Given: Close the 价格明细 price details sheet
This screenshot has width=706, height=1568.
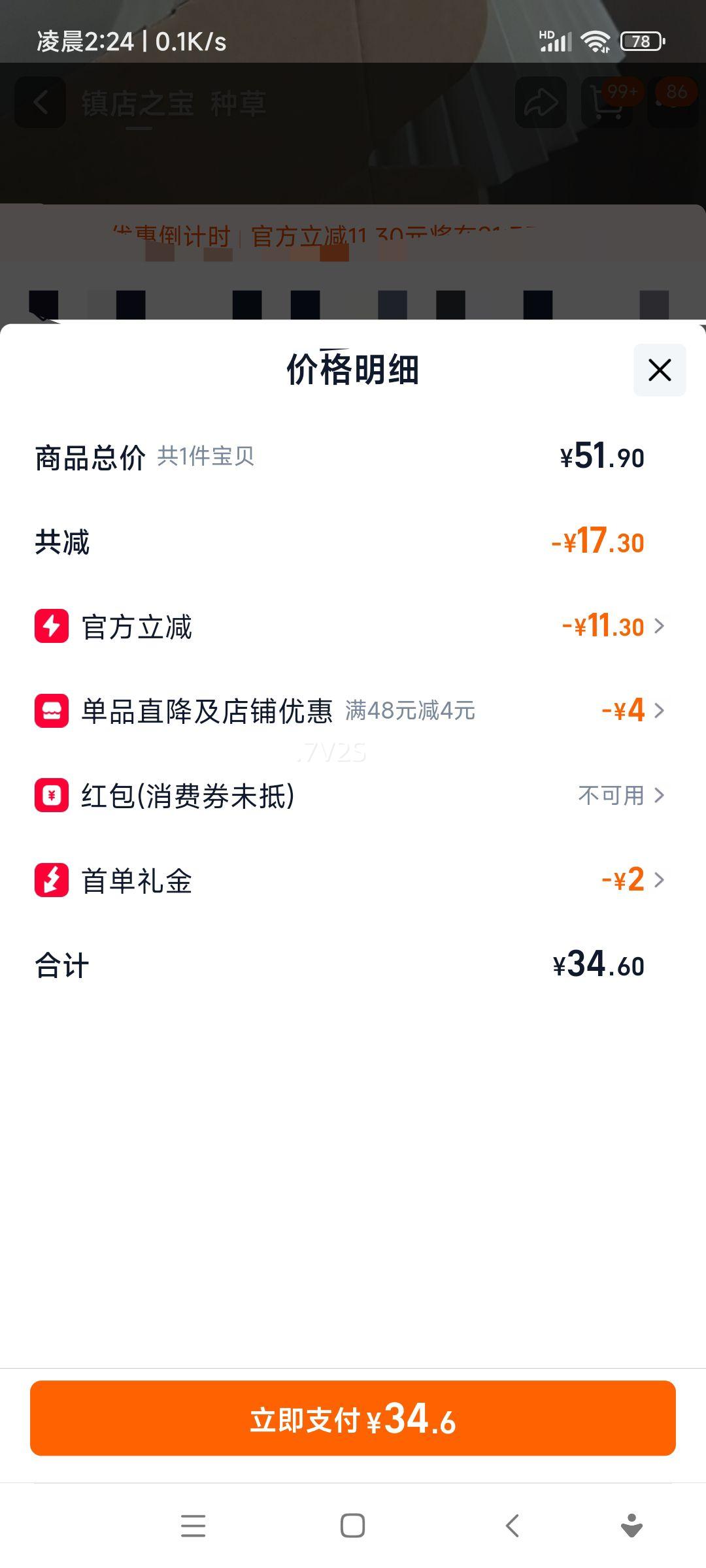Looking at the screenshot, I should (659, 370).
